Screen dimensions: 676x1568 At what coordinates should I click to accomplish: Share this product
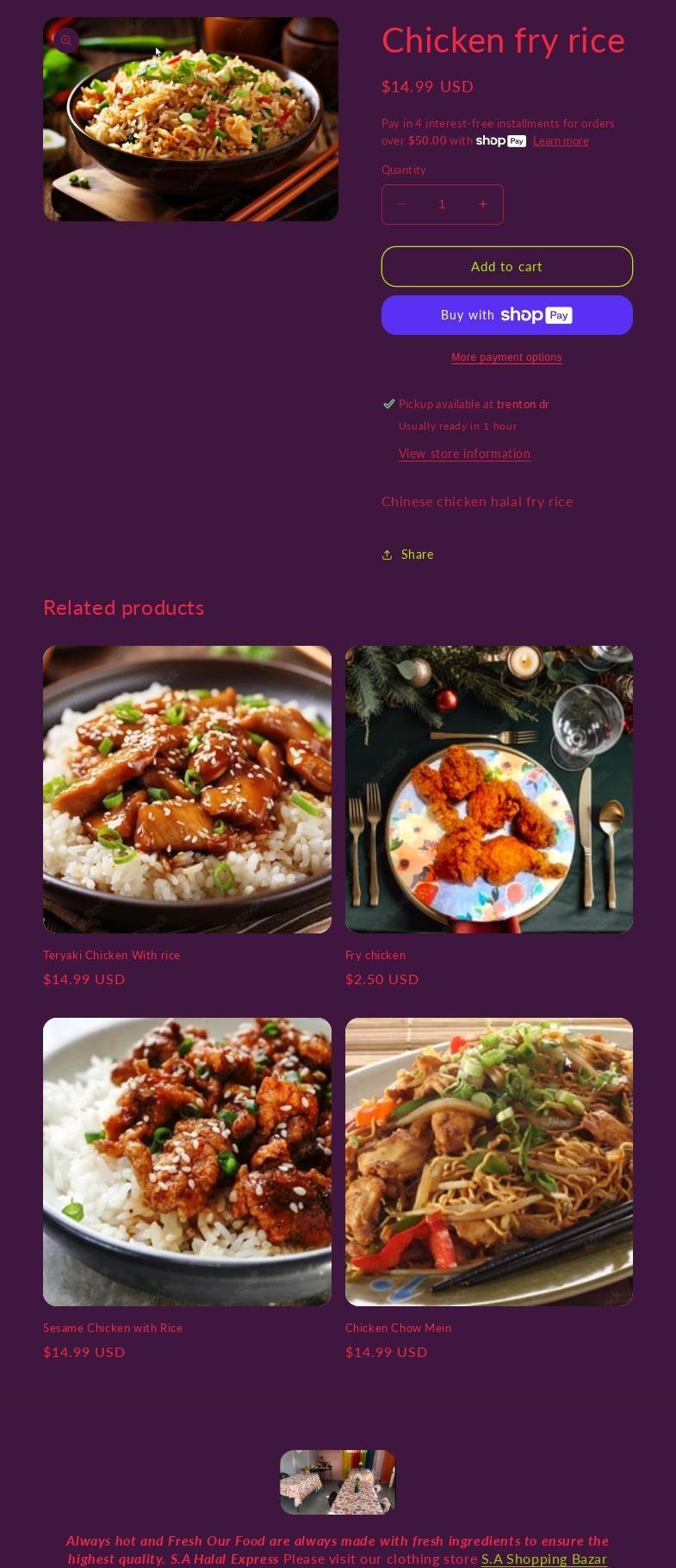408,555
